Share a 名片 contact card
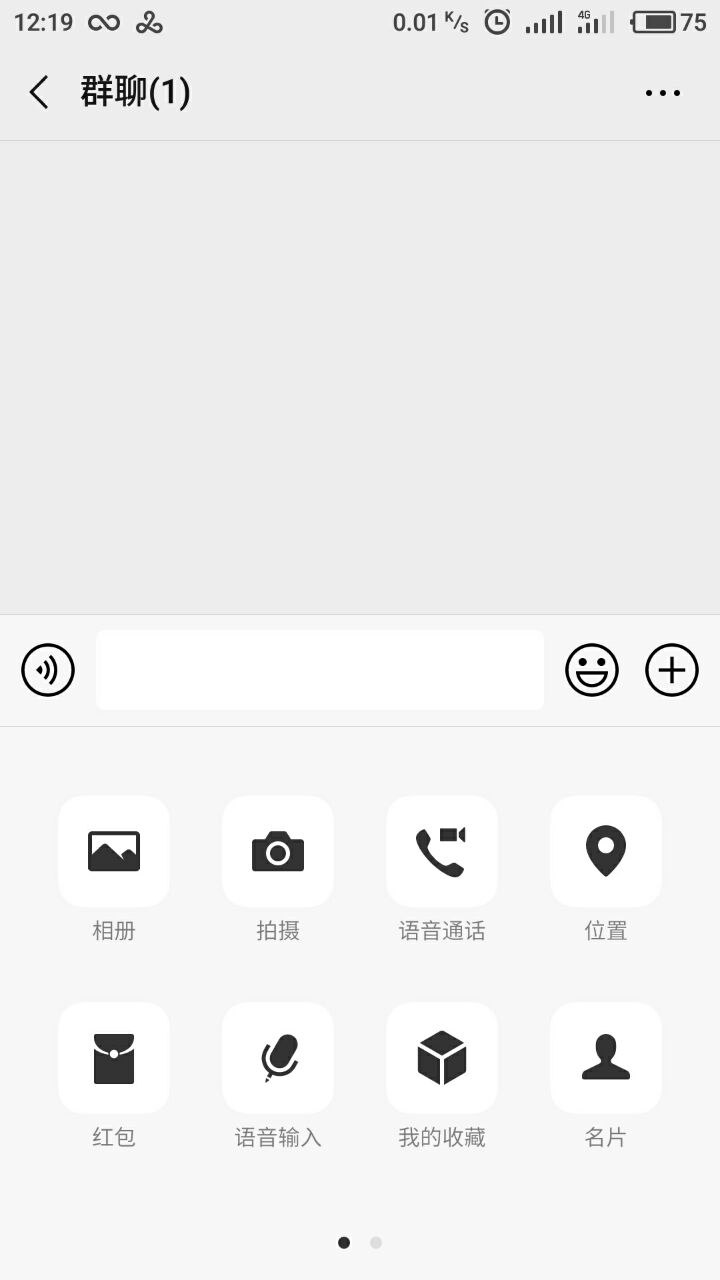720x1280 pixels. coord(606,1058)
